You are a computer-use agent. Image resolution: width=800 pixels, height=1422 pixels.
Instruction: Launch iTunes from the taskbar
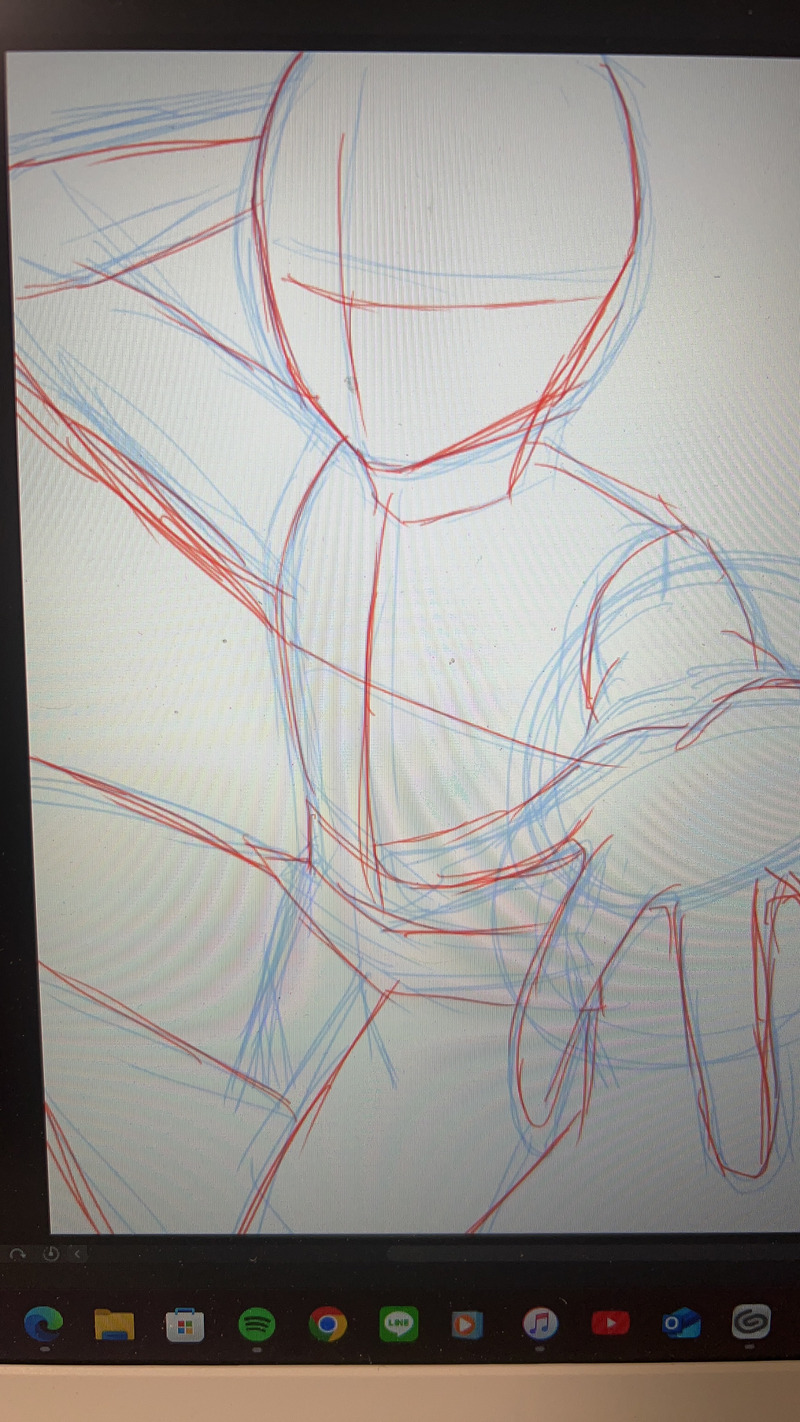540,1325
